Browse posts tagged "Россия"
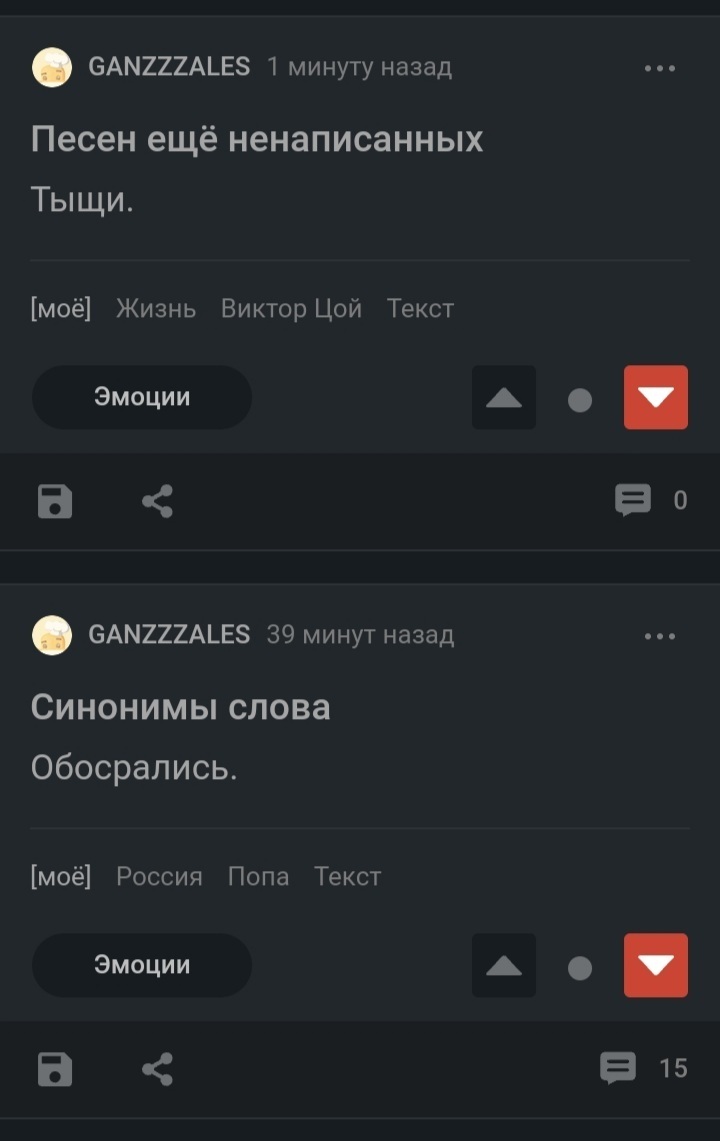This screenshot has width=720, height=1141. [x=159, y=877]
